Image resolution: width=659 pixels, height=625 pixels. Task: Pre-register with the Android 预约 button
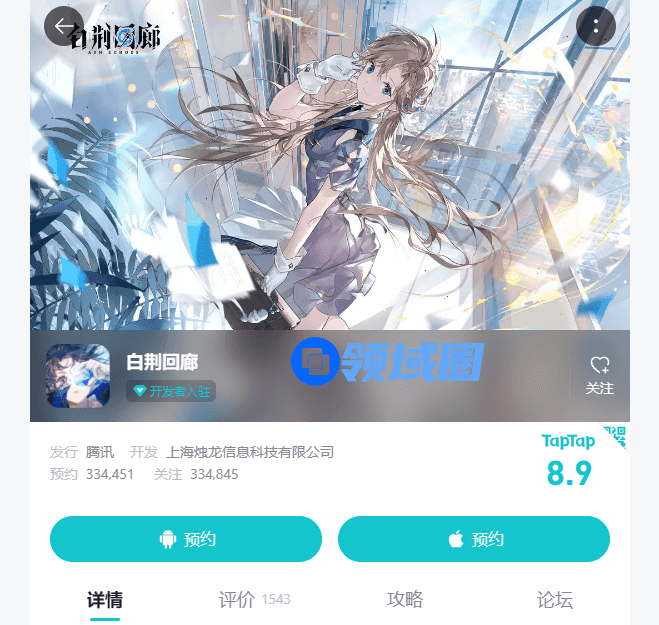coord(186,539)
